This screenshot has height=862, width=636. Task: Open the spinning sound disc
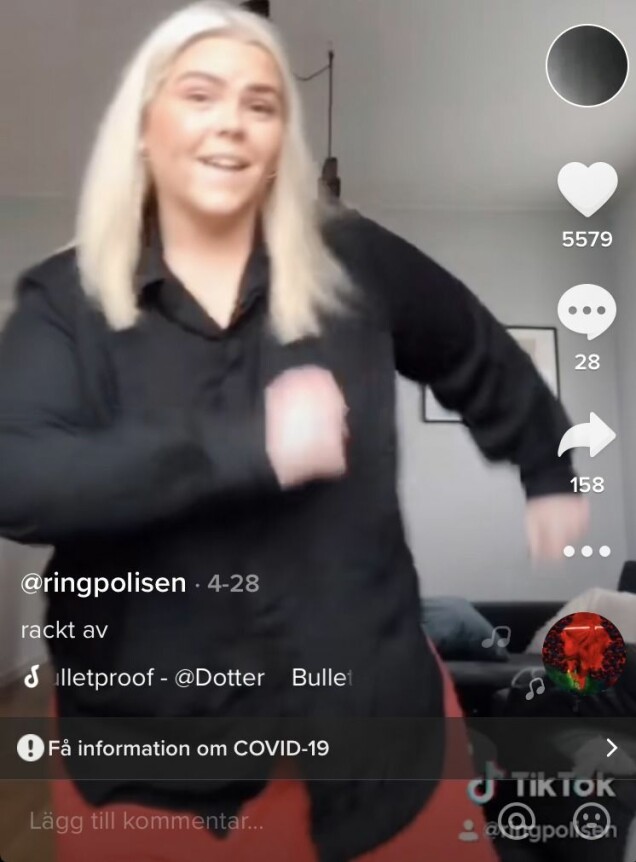pyautogui.click(x=584, y=653)
